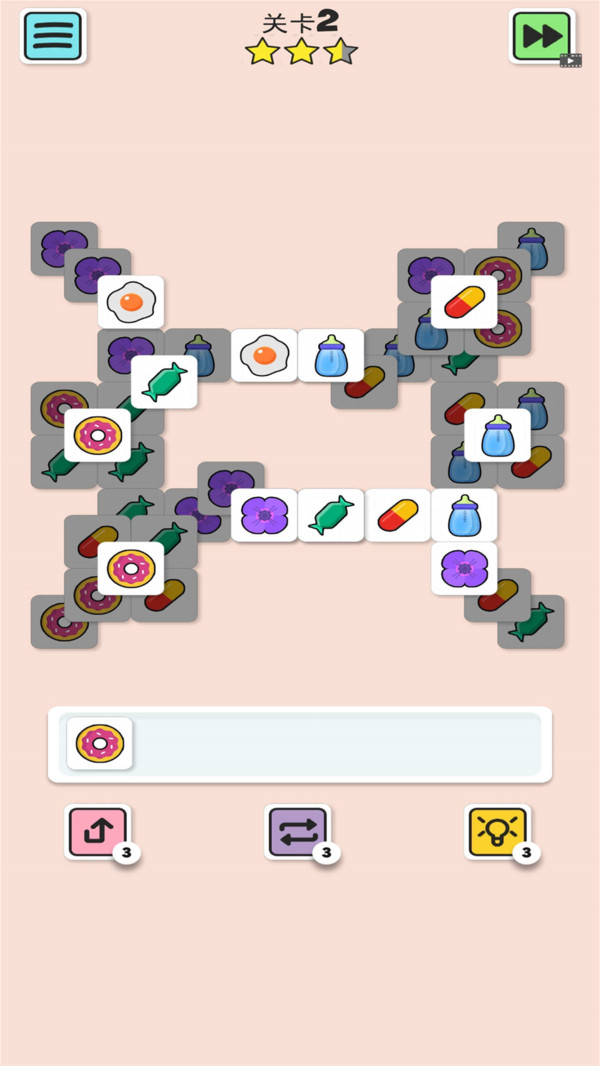Select the bottle tile beside the fried egg tile

(331, 355)
